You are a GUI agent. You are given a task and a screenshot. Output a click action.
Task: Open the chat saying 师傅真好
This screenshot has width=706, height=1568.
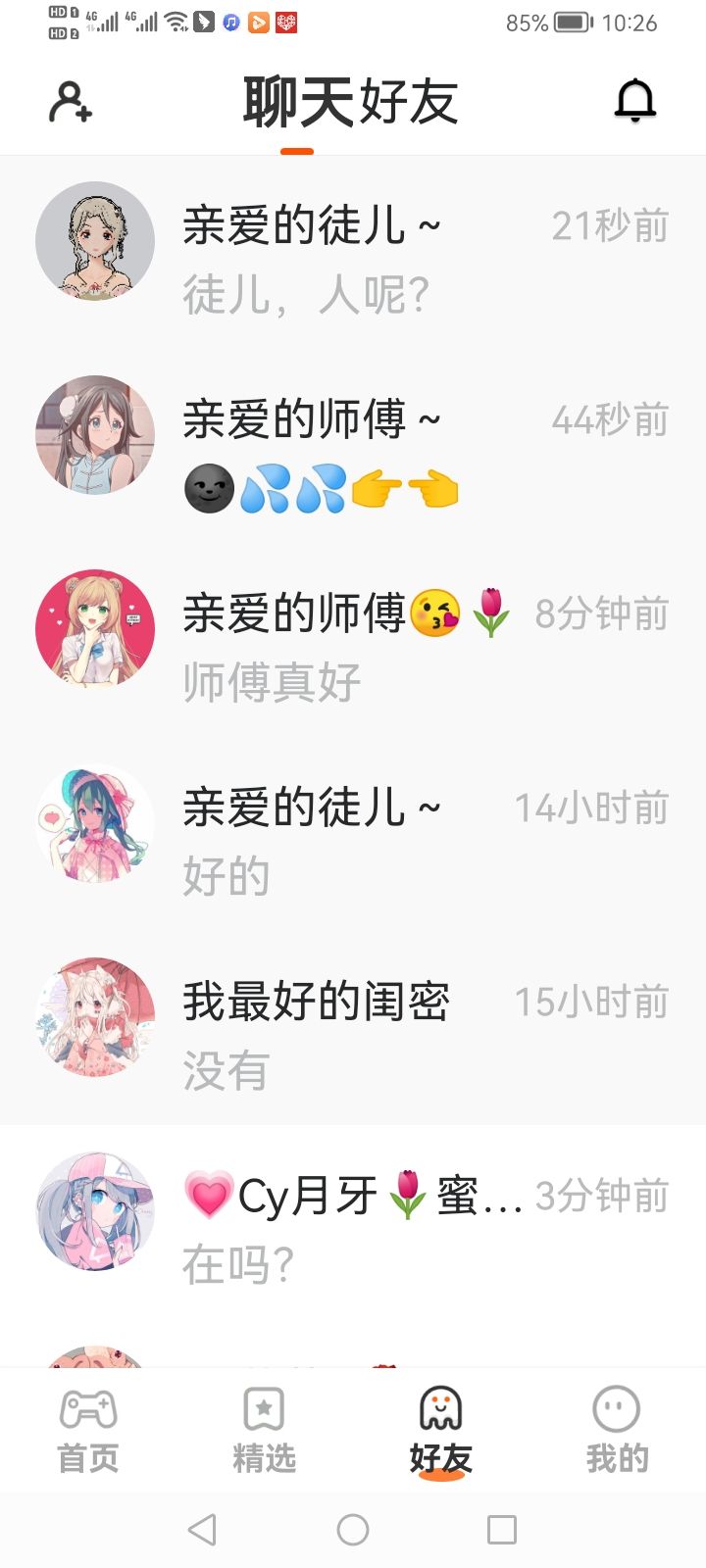pyautogui.click(x=353, y=640)
